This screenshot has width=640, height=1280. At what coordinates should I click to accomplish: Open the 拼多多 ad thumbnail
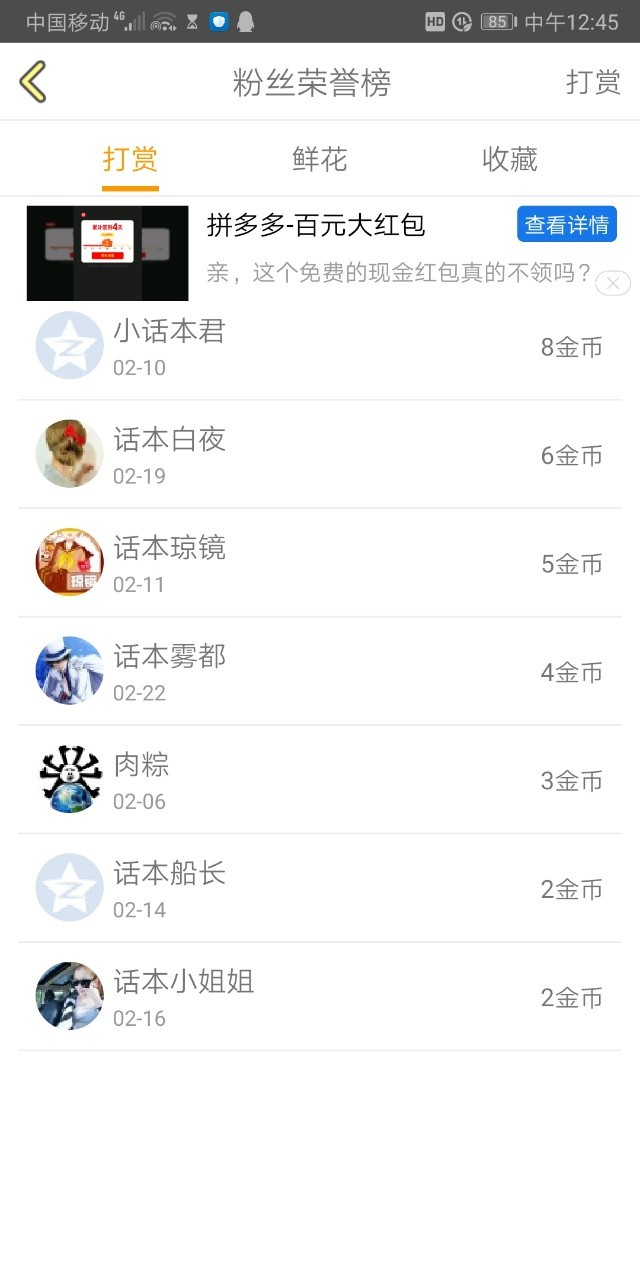point(107,253)
